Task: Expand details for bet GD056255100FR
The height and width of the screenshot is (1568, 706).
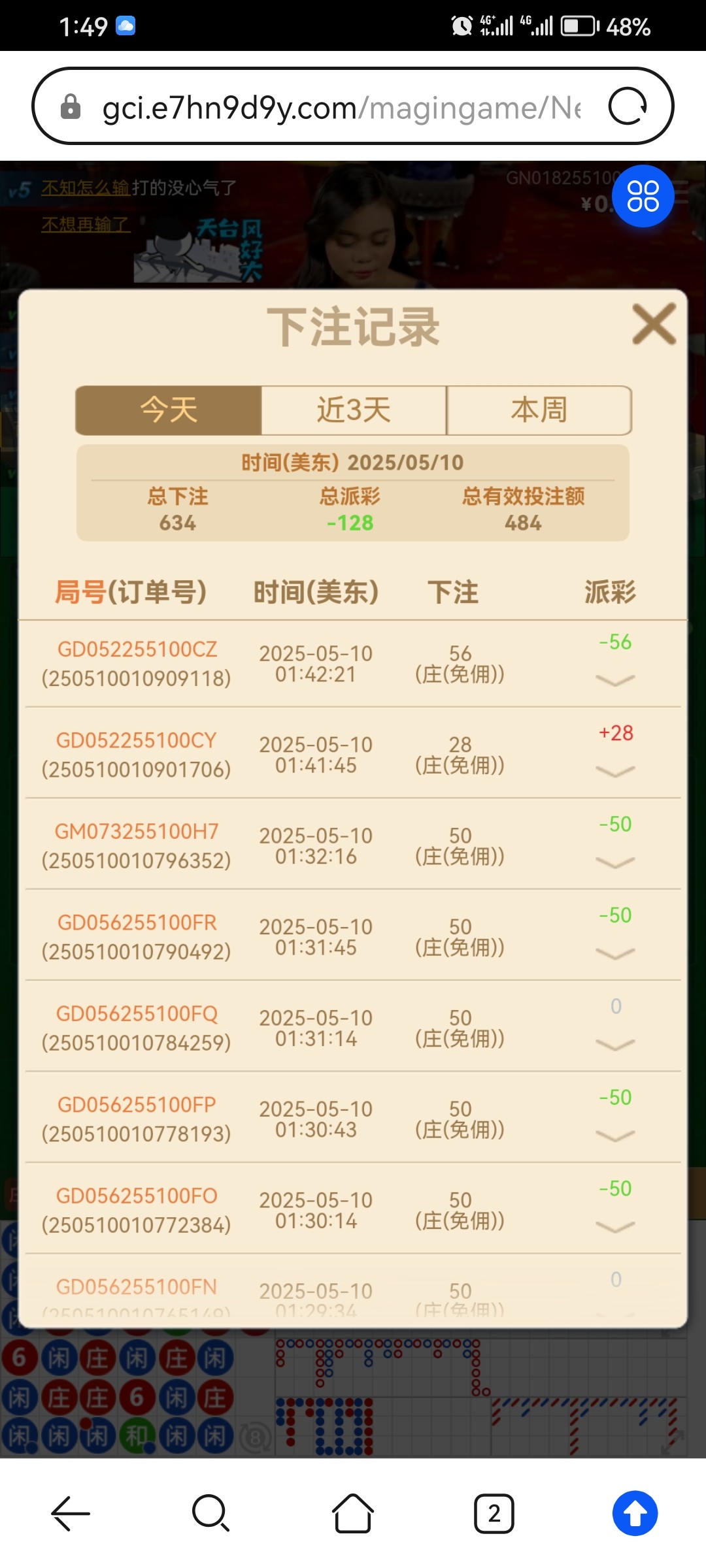Action: coord(615,954)
